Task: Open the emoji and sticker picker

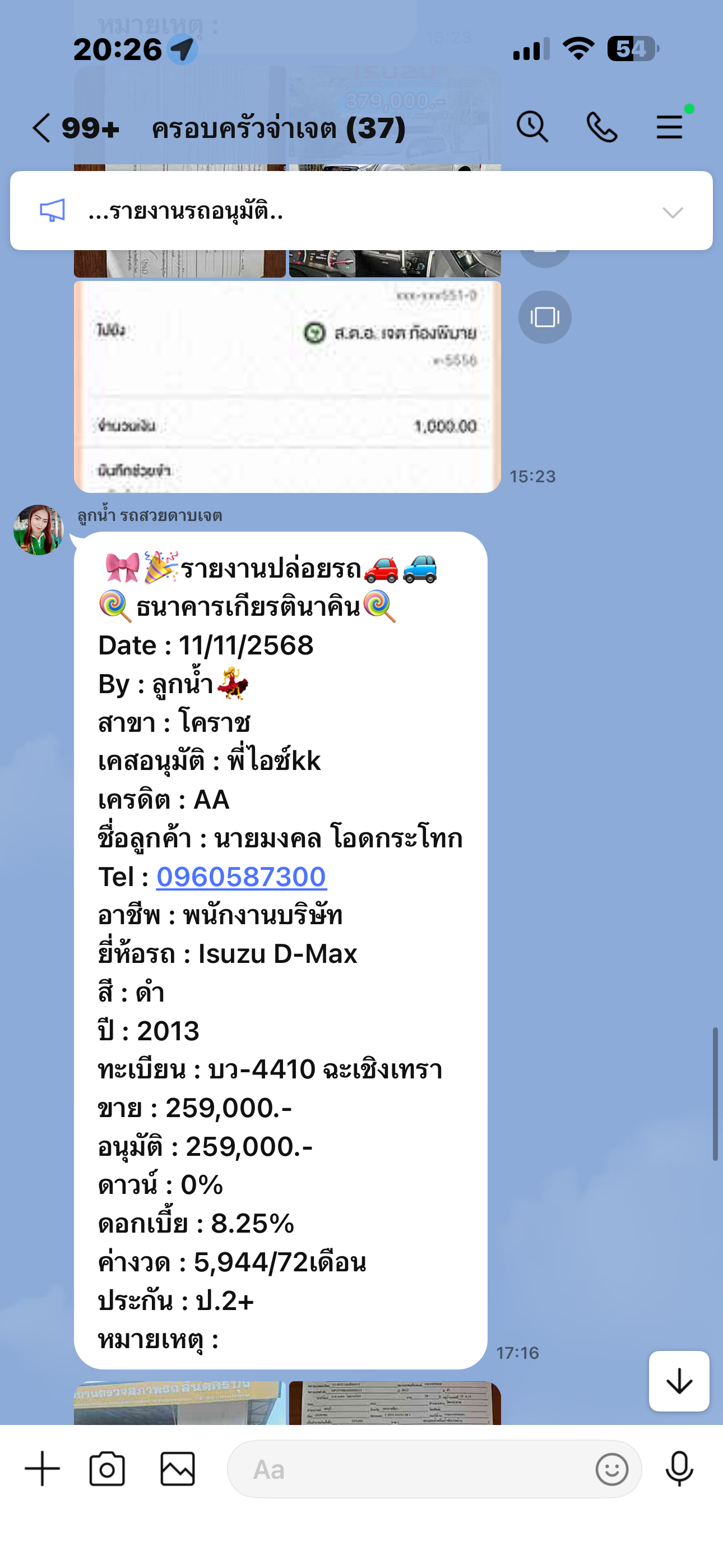Action: point(611,1469)
